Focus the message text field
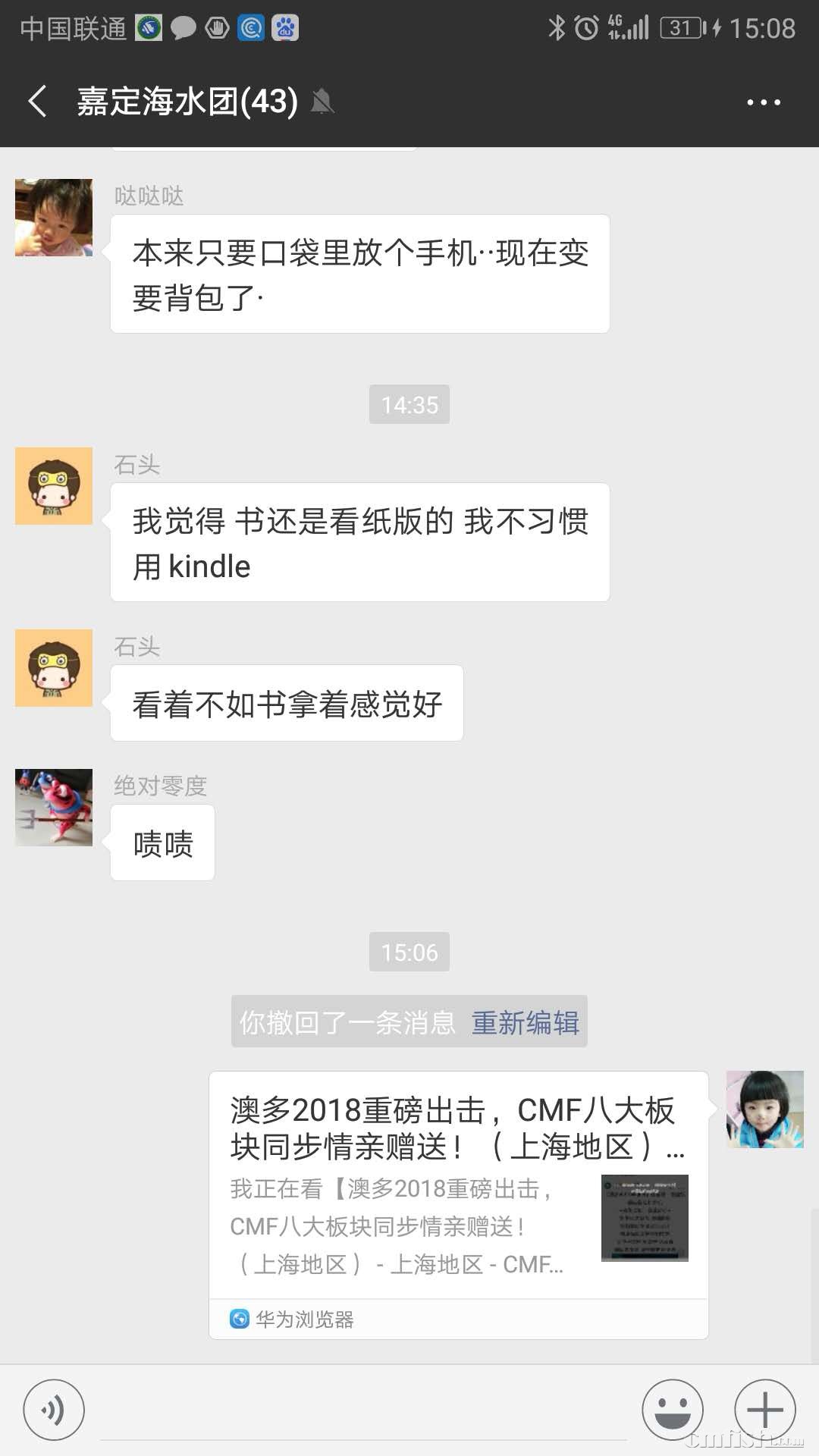Image resolution: width=819 pixels, height=1456 pixels. [364, 1410]
